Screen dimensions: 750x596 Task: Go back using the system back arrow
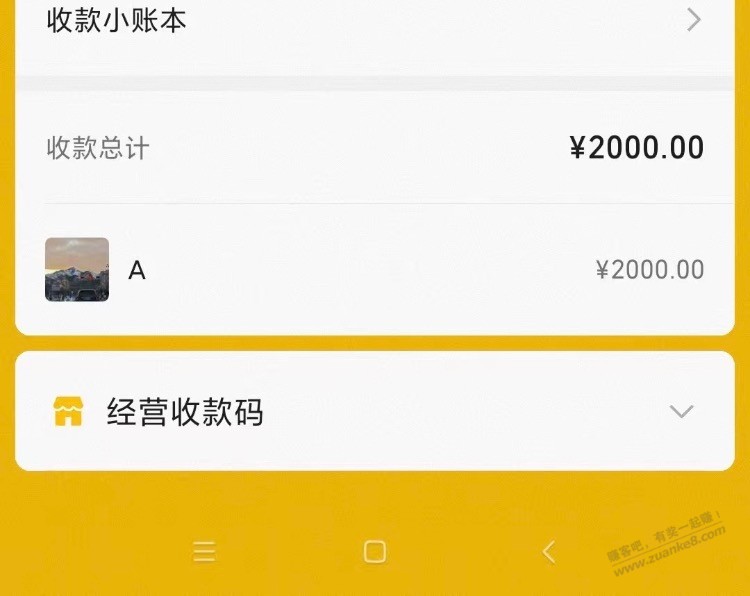coord(547,552)
